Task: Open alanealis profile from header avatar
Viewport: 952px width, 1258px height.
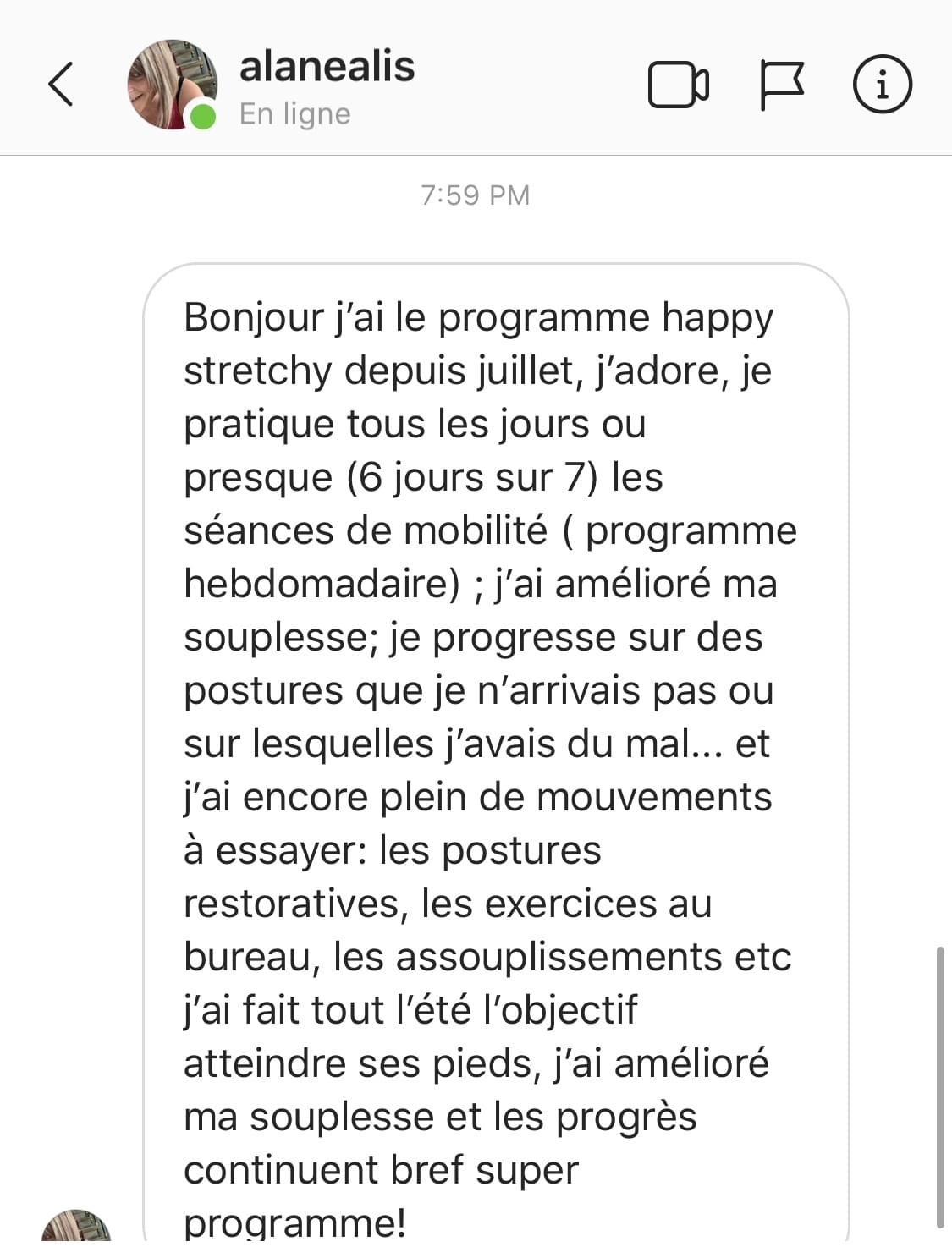Action: [x=173, y=85]
